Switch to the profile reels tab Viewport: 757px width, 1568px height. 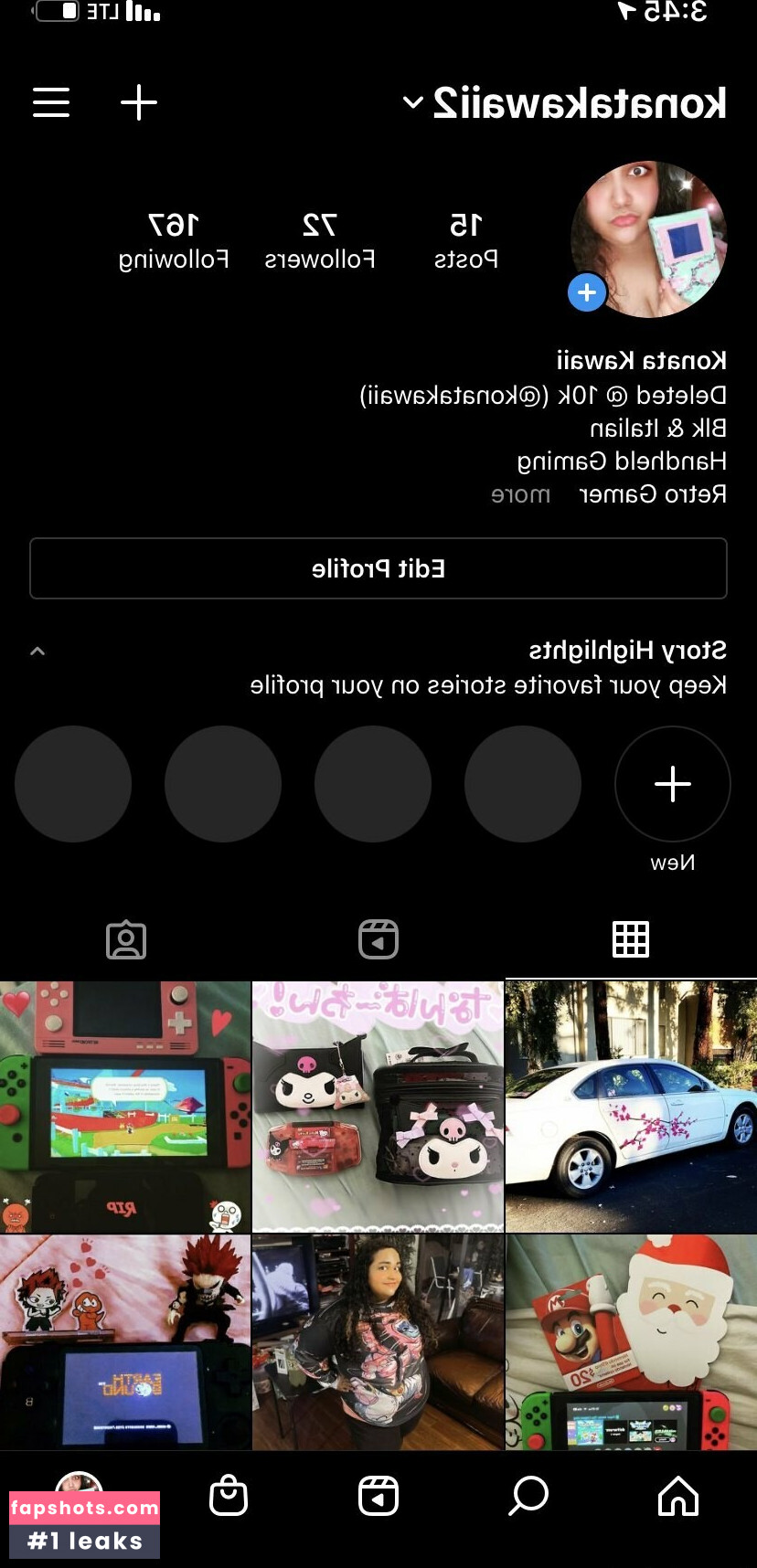click(378, 939)
